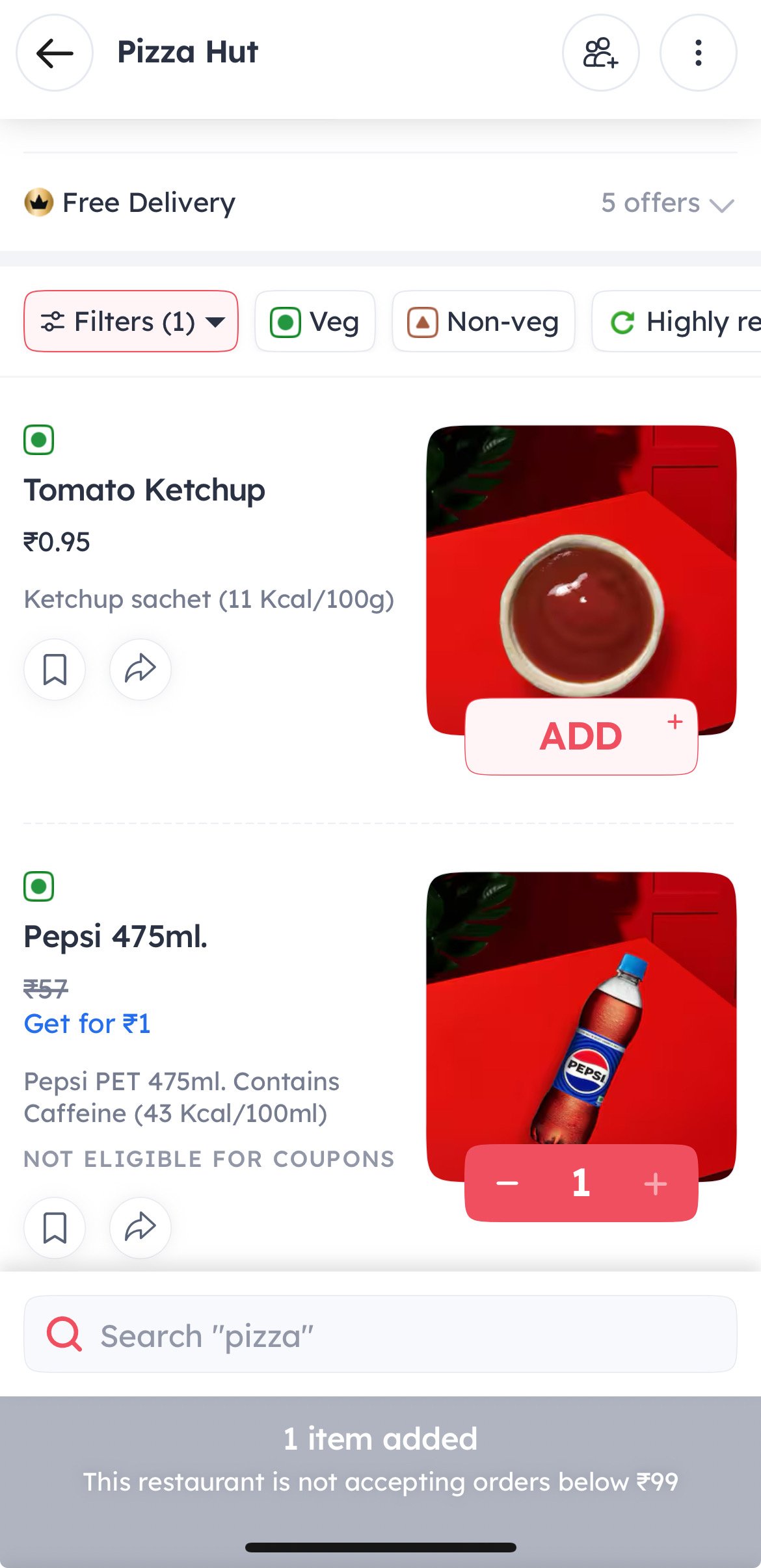Screen dimensions: 761x1568
Task: Expand the 5 offers dropdown
Action: 667,203
